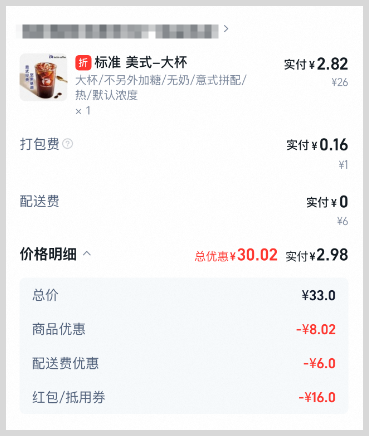Open the blurred store name link
The height and width of the screenshot is (436, 369).
(125, 31)
